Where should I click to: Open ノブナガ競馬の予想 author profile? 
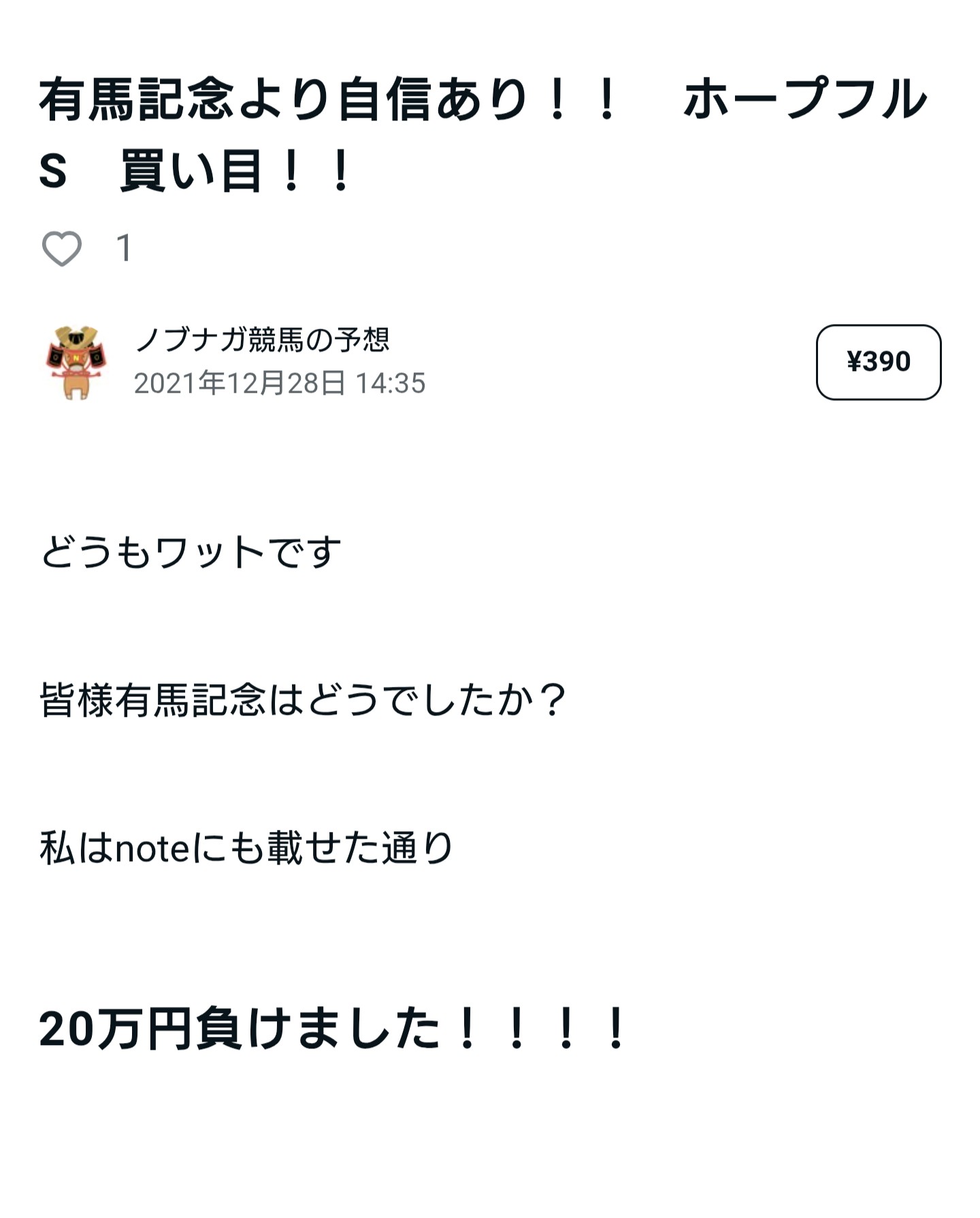tap(262, 339)
